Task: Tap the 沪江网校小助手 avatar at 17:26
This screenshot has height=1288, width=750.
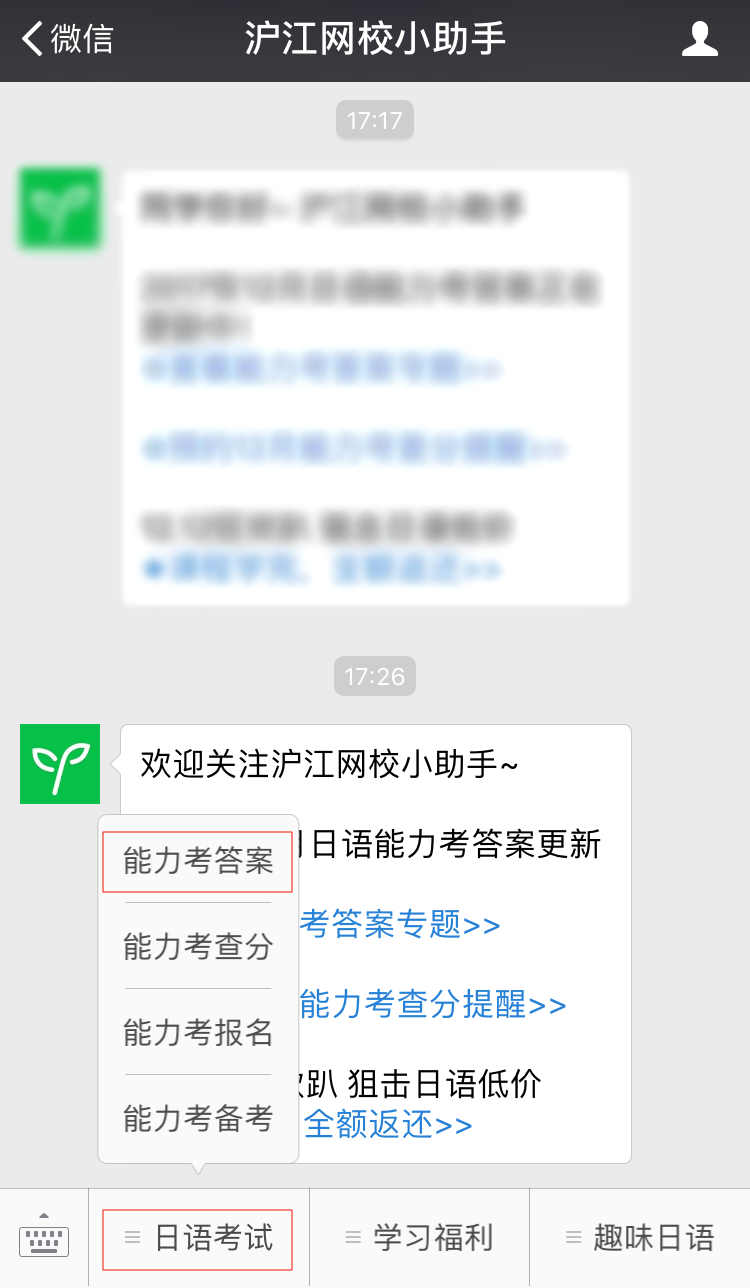Action: click(60, 764)
